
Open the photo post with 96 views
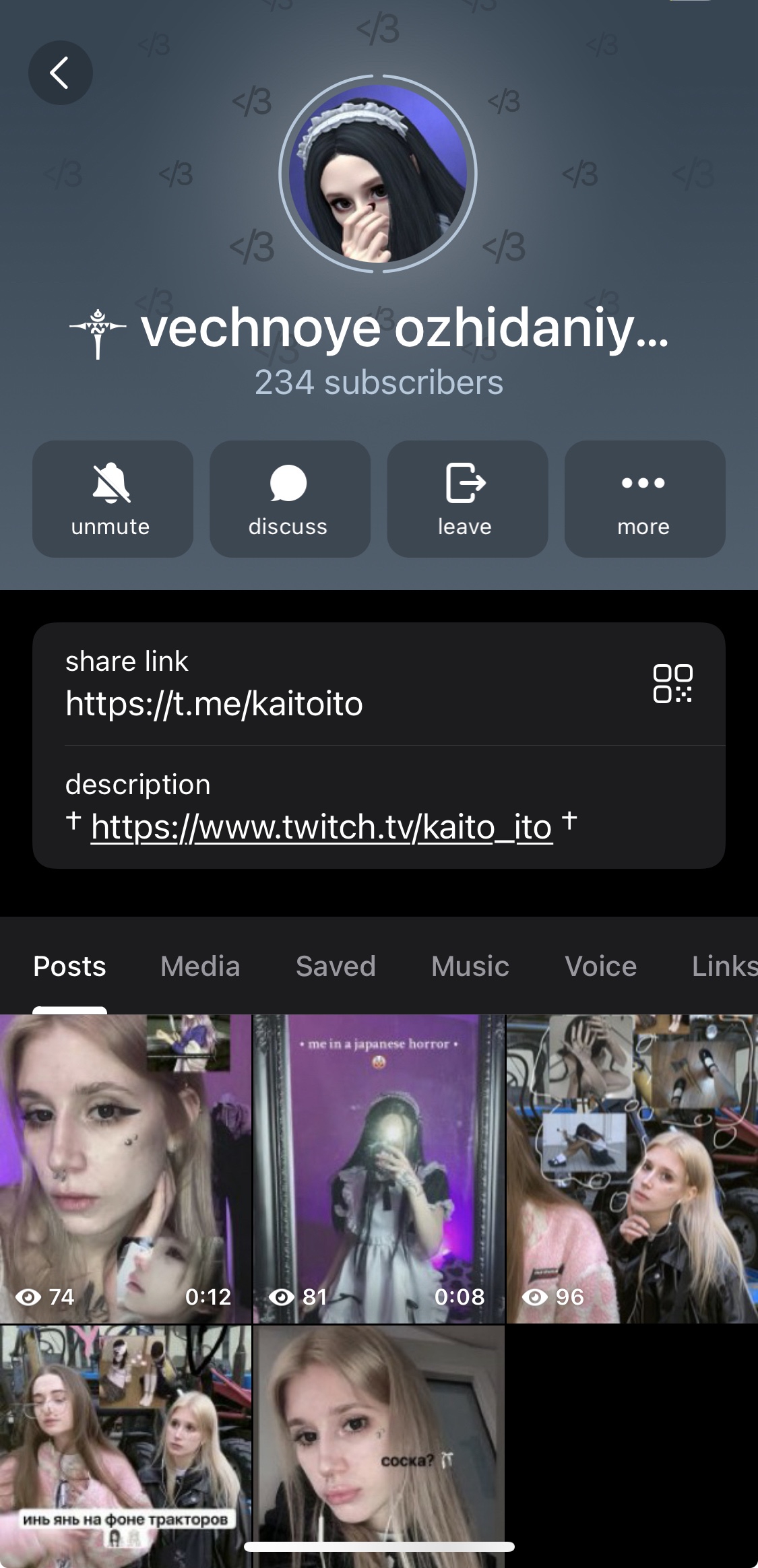tap(632, 1169)
